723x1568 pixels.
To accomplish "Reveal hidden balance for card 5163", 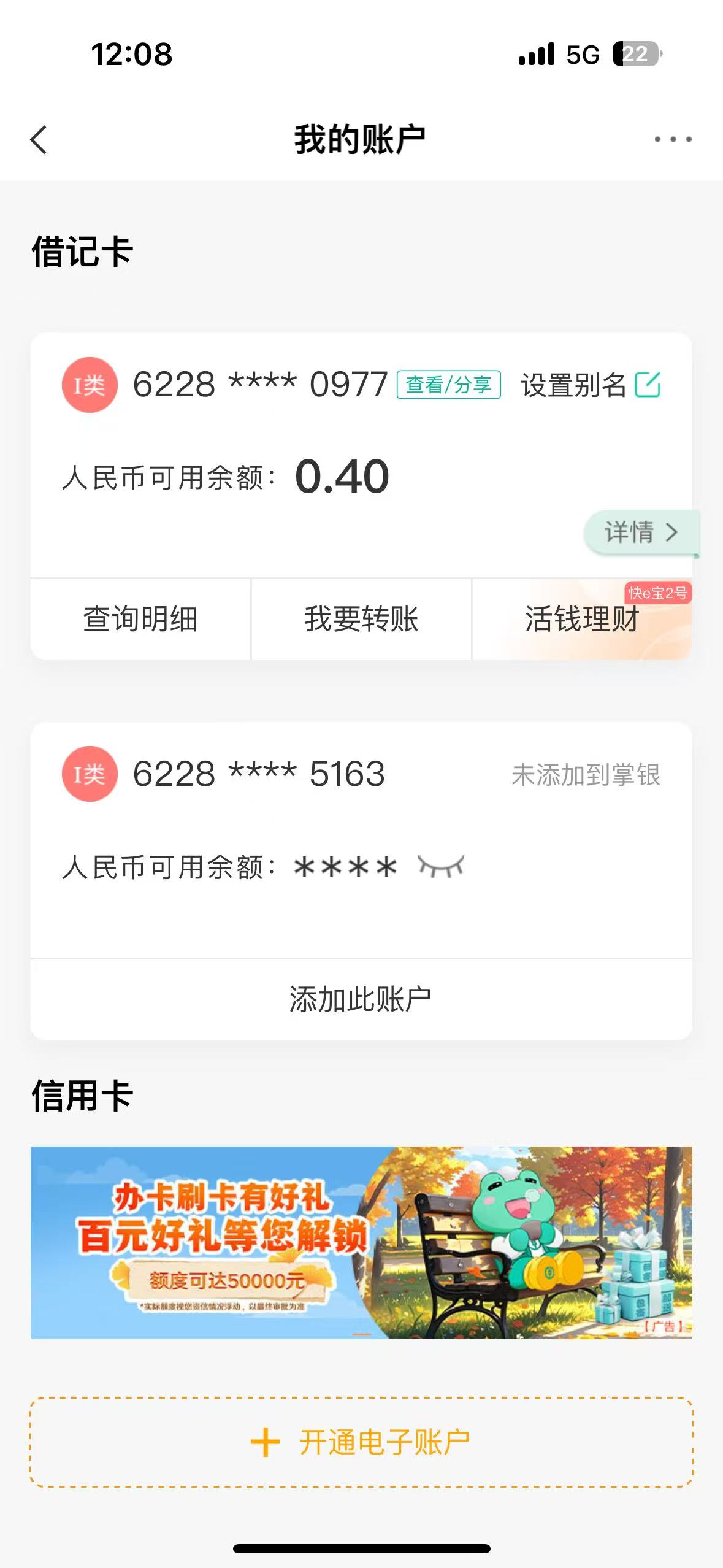I will pyautogui.click(x=441, y=867).
